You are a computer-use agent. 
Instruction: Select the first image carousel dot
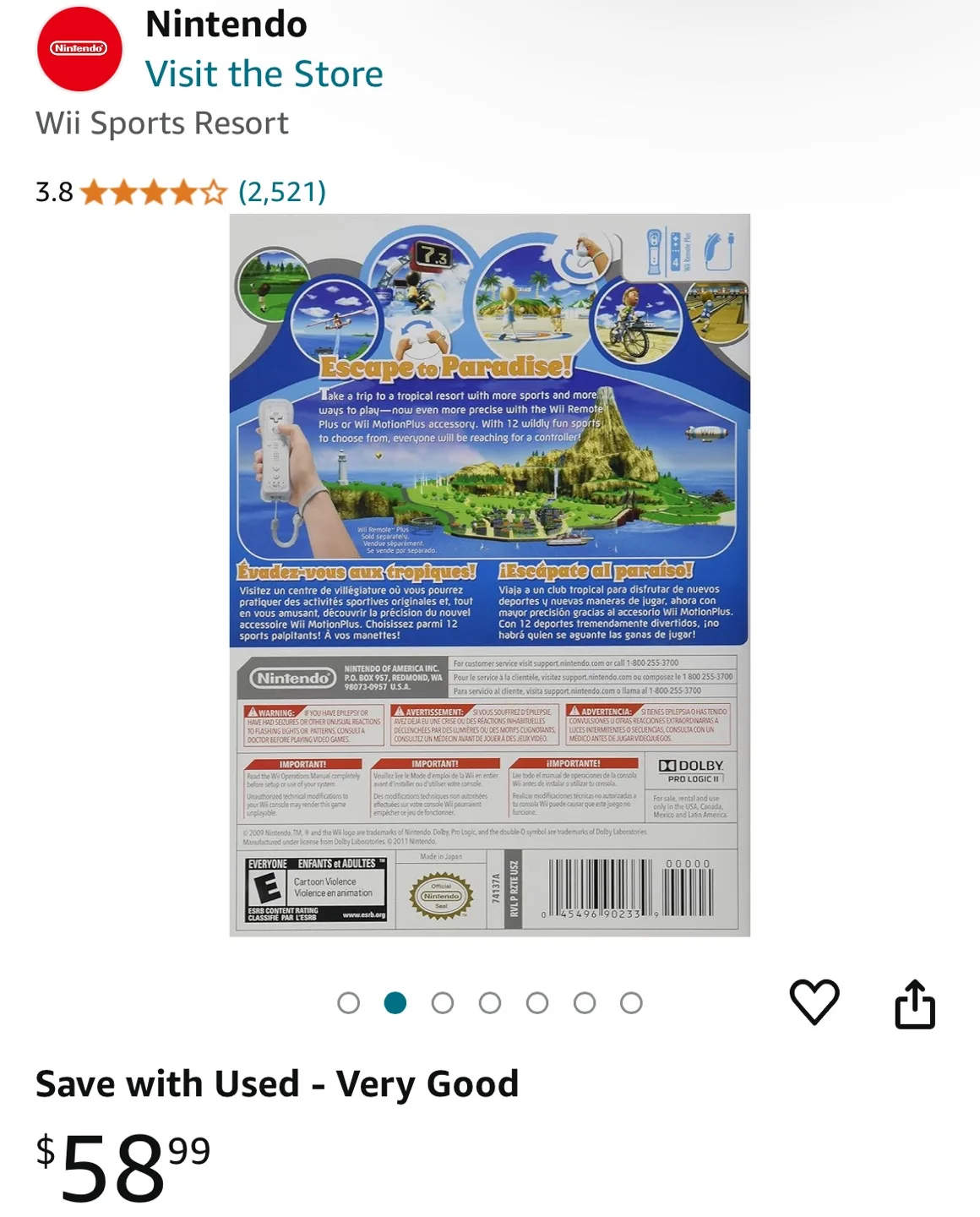click(x=349, y=1004)
